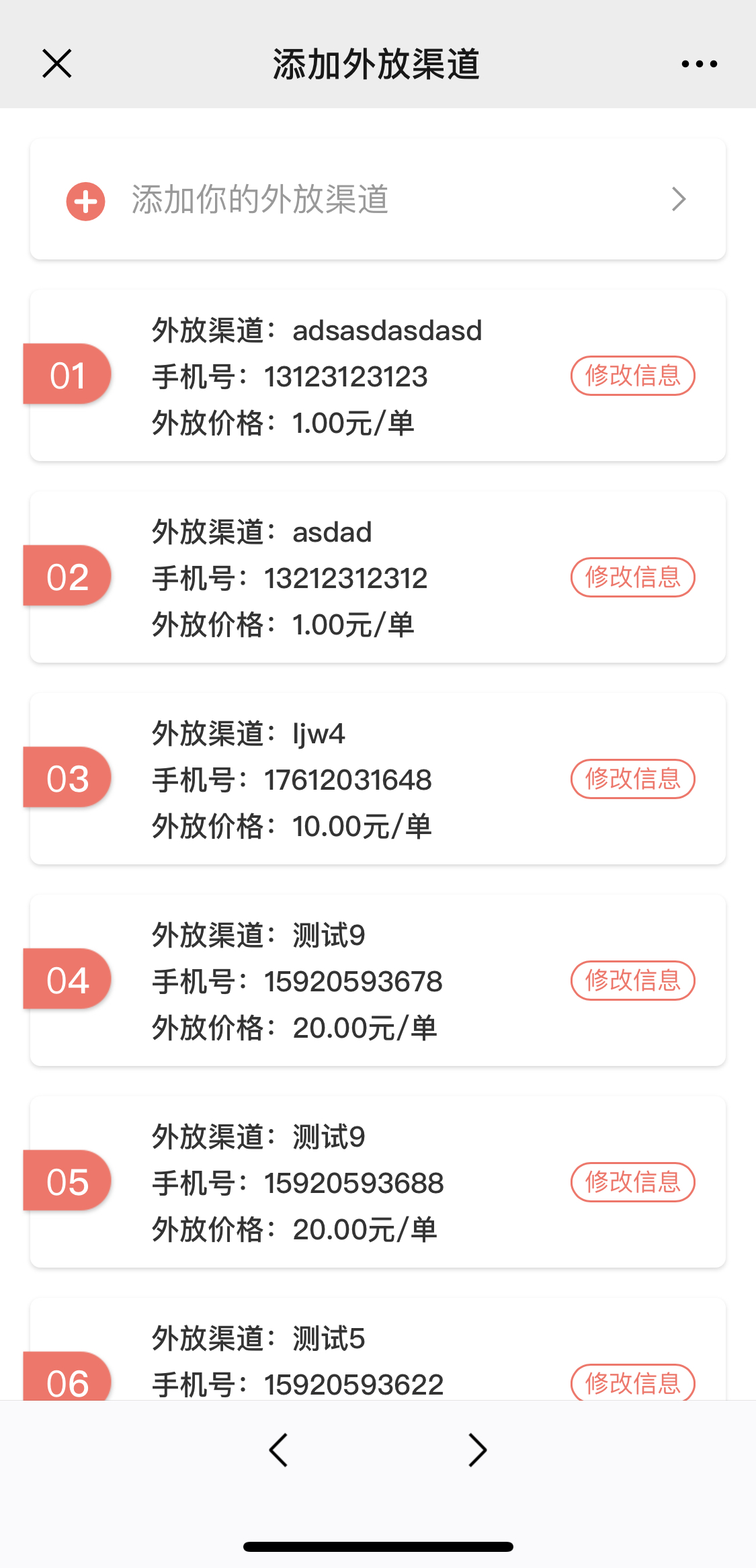The width and height of the screenshot is (756, 1568).
Task: Edit channel with phone 15920593678
Action: 632,981
